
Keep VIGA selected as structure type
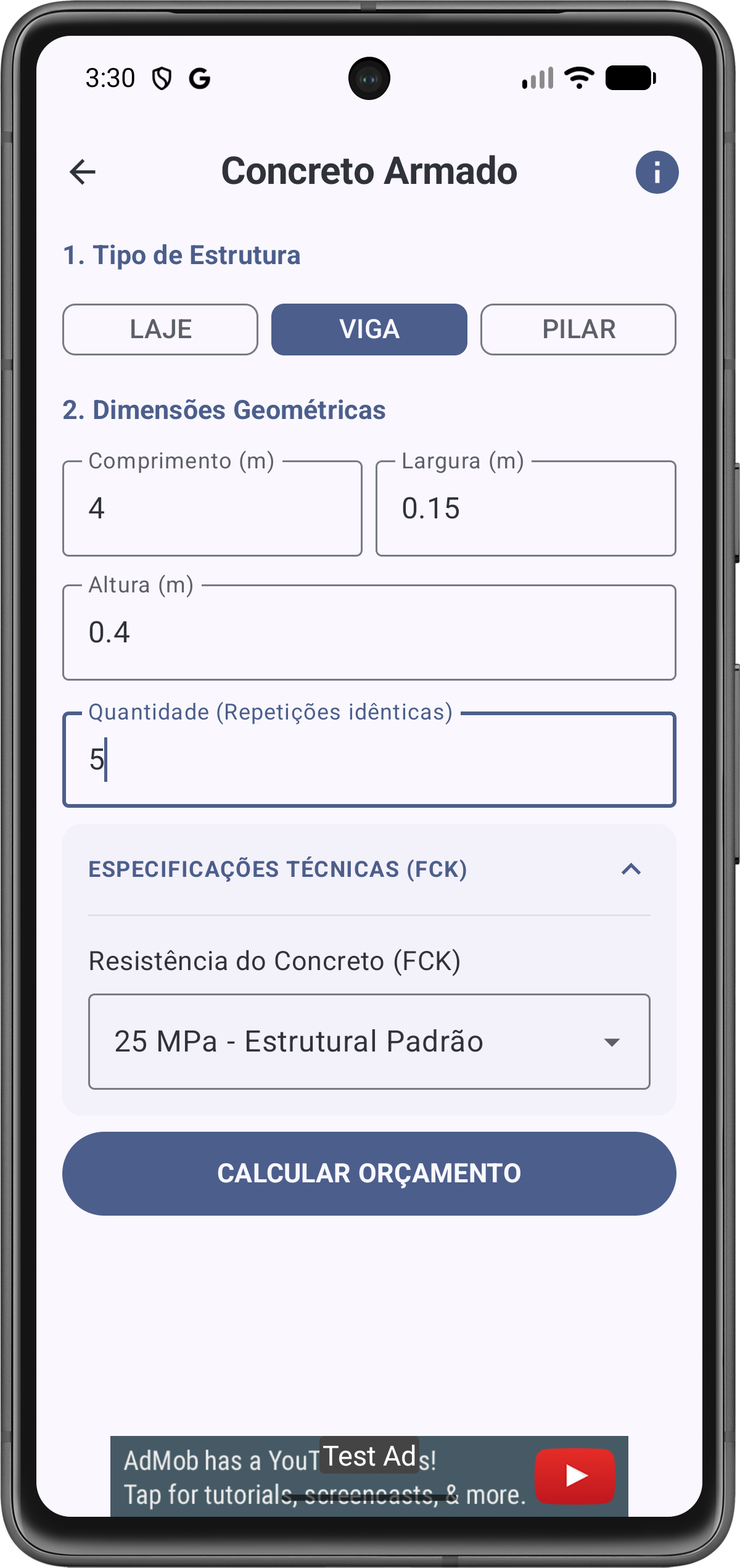(369, 330)
